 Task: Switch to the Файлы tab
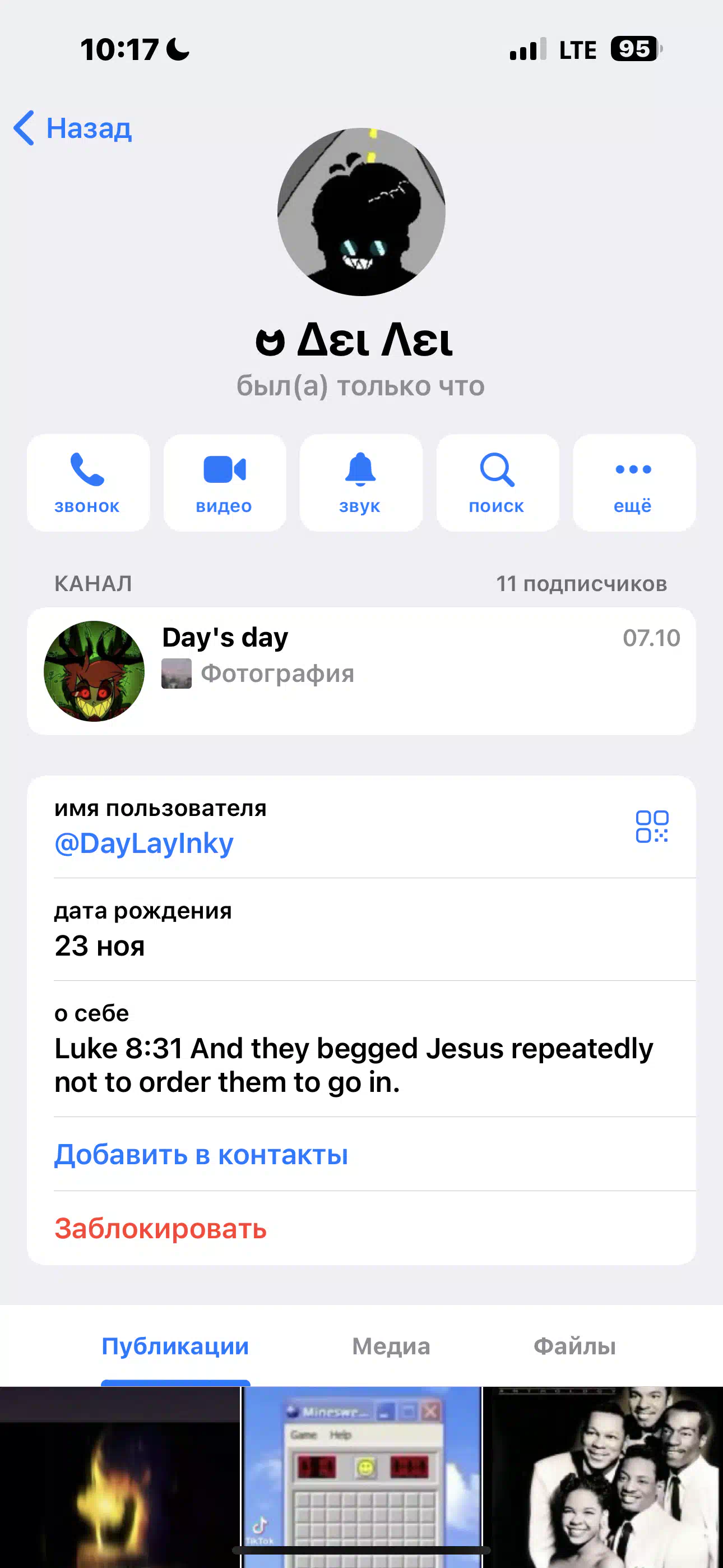click(x=574, y=1346)
